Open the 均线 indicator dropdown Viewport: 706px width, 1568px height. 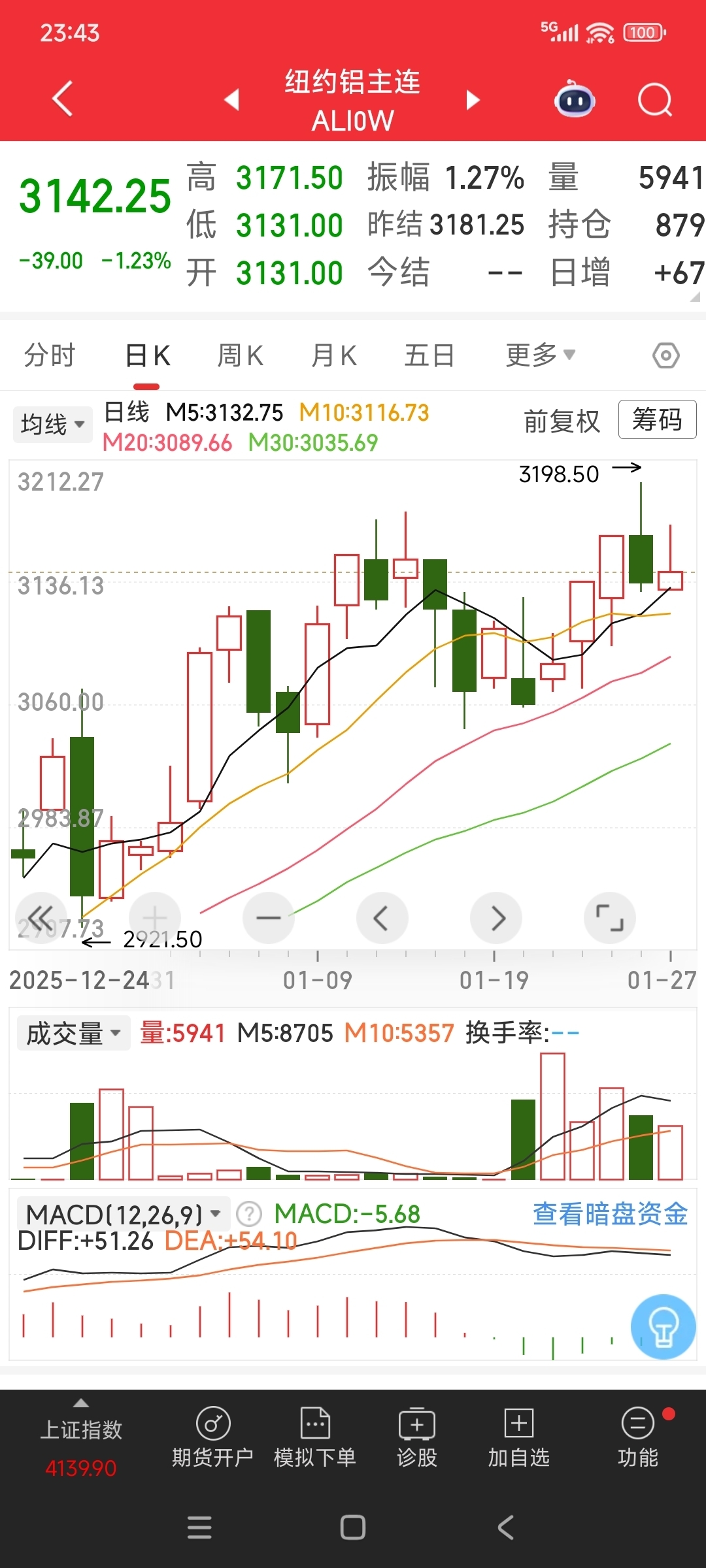(52, 425)
